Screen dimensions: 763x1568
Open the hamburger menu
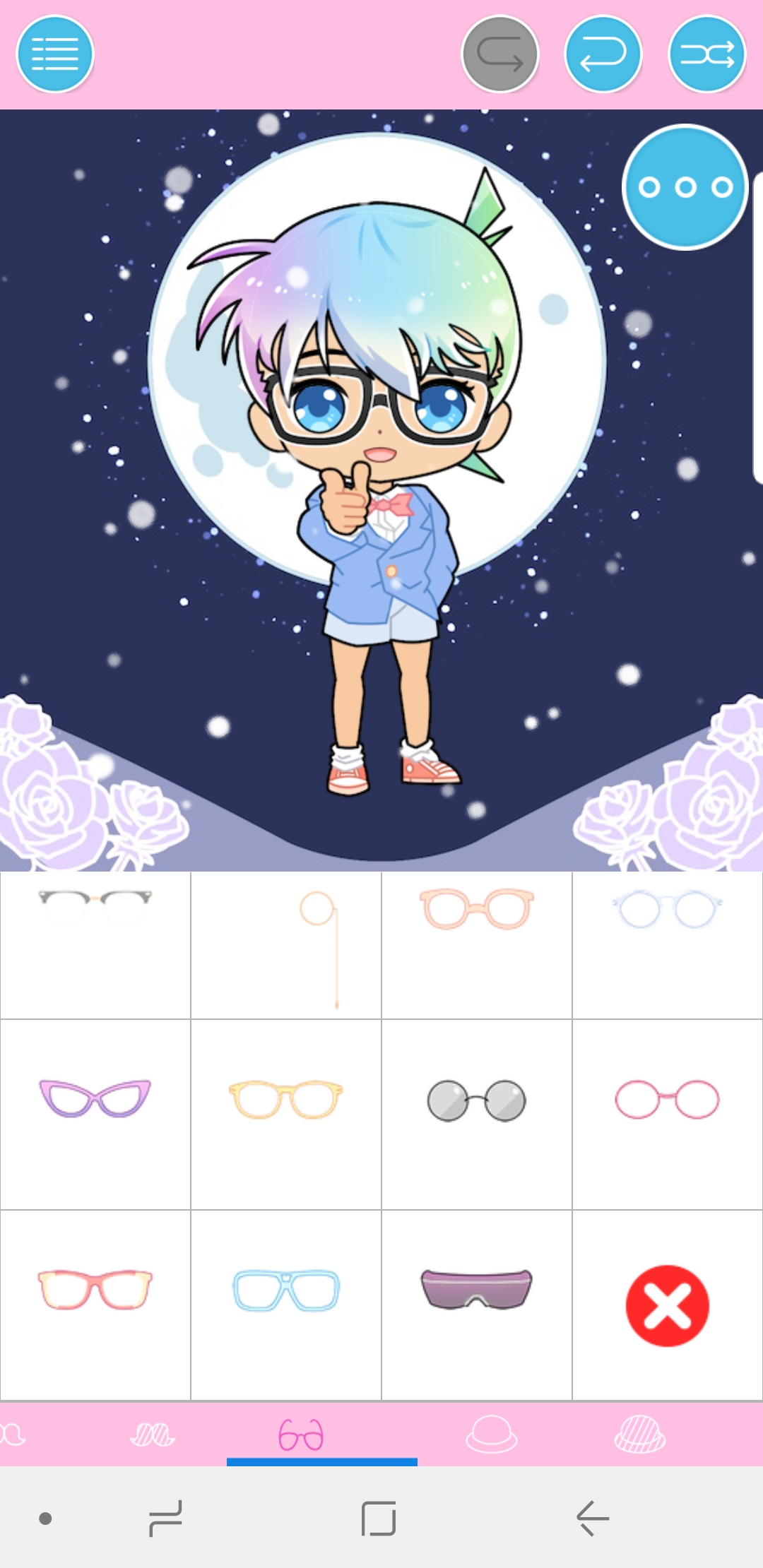tap(55, 54)
